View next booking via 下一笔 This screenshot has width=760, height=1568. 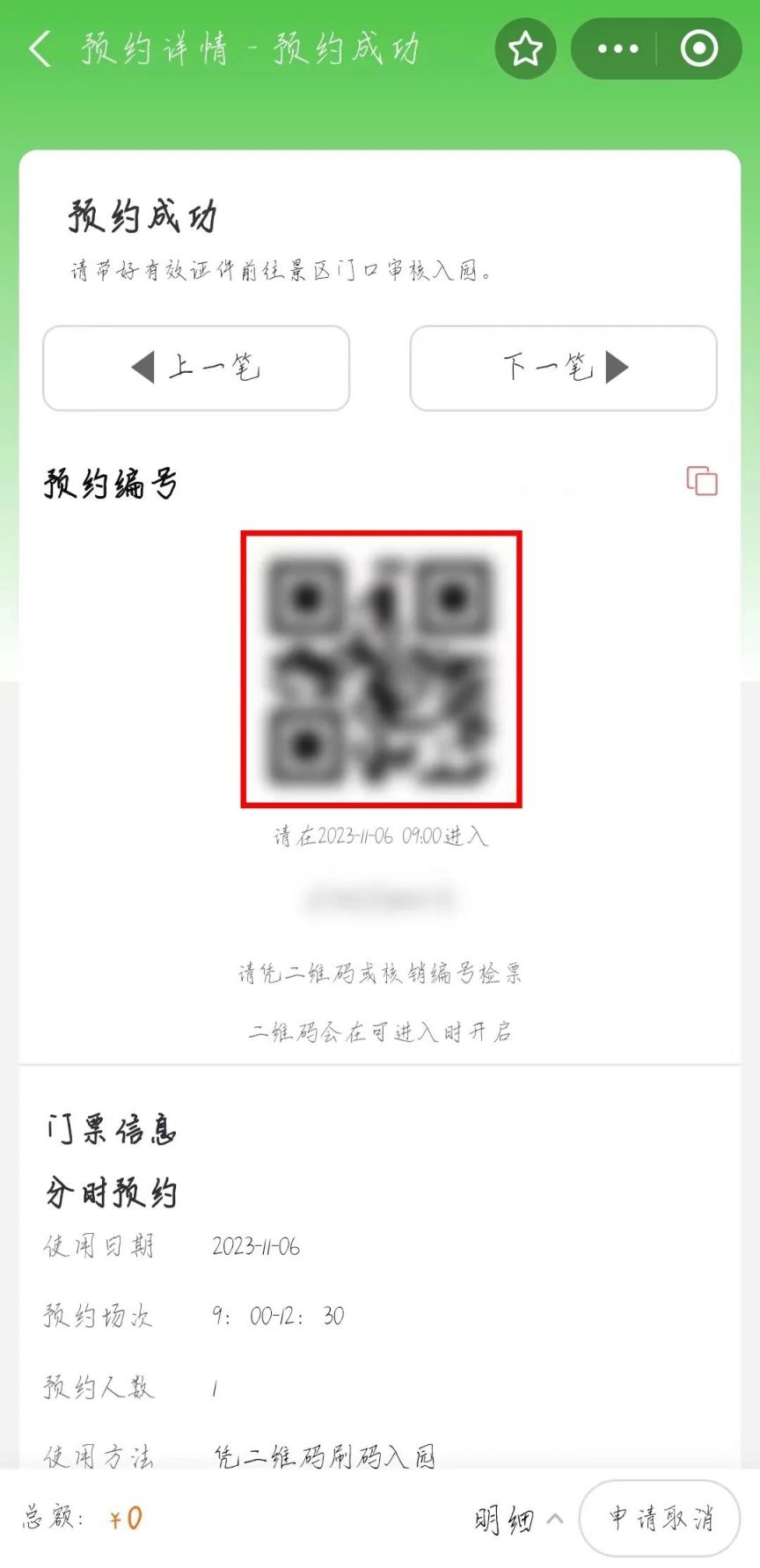pos(564,368)
